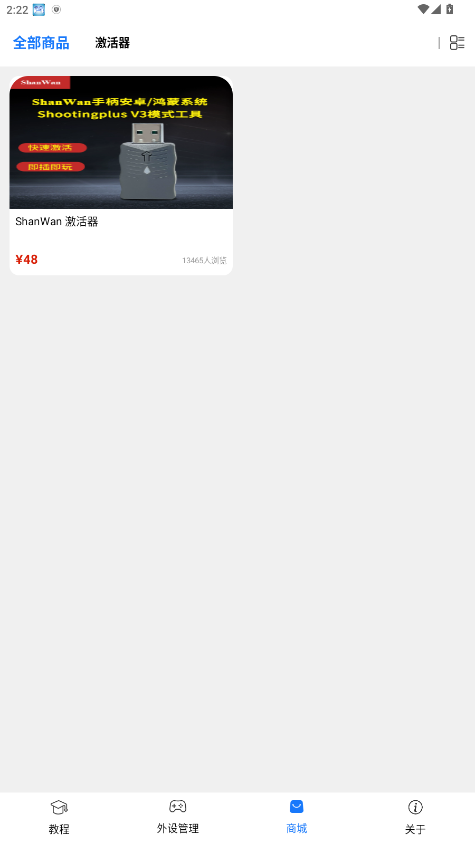Select the 全部商品 category tab
The width and height of the screenshot is (475, 844).
(41, 43)
